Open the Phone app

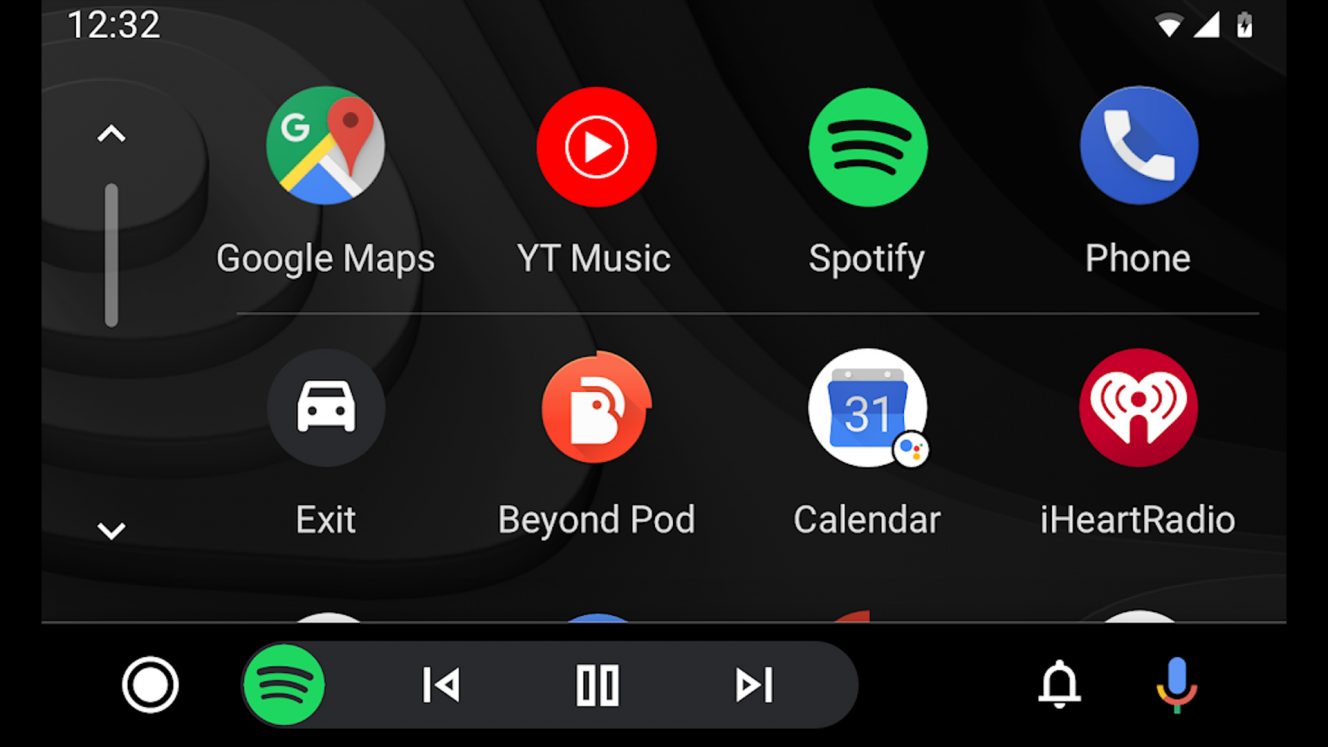[1138, 147]
